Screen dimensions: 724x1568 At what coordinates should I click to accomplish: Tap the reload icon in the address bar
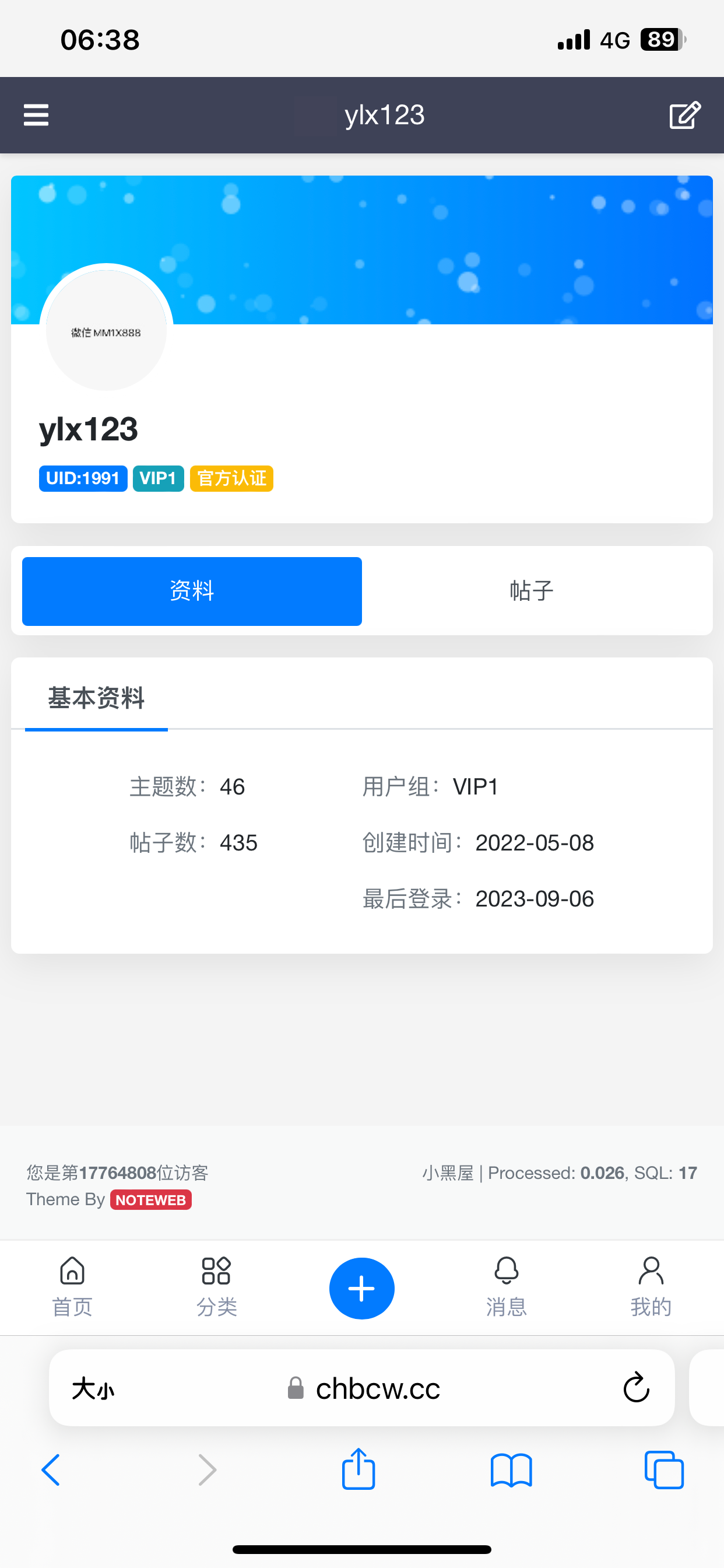pos(635,1388)
